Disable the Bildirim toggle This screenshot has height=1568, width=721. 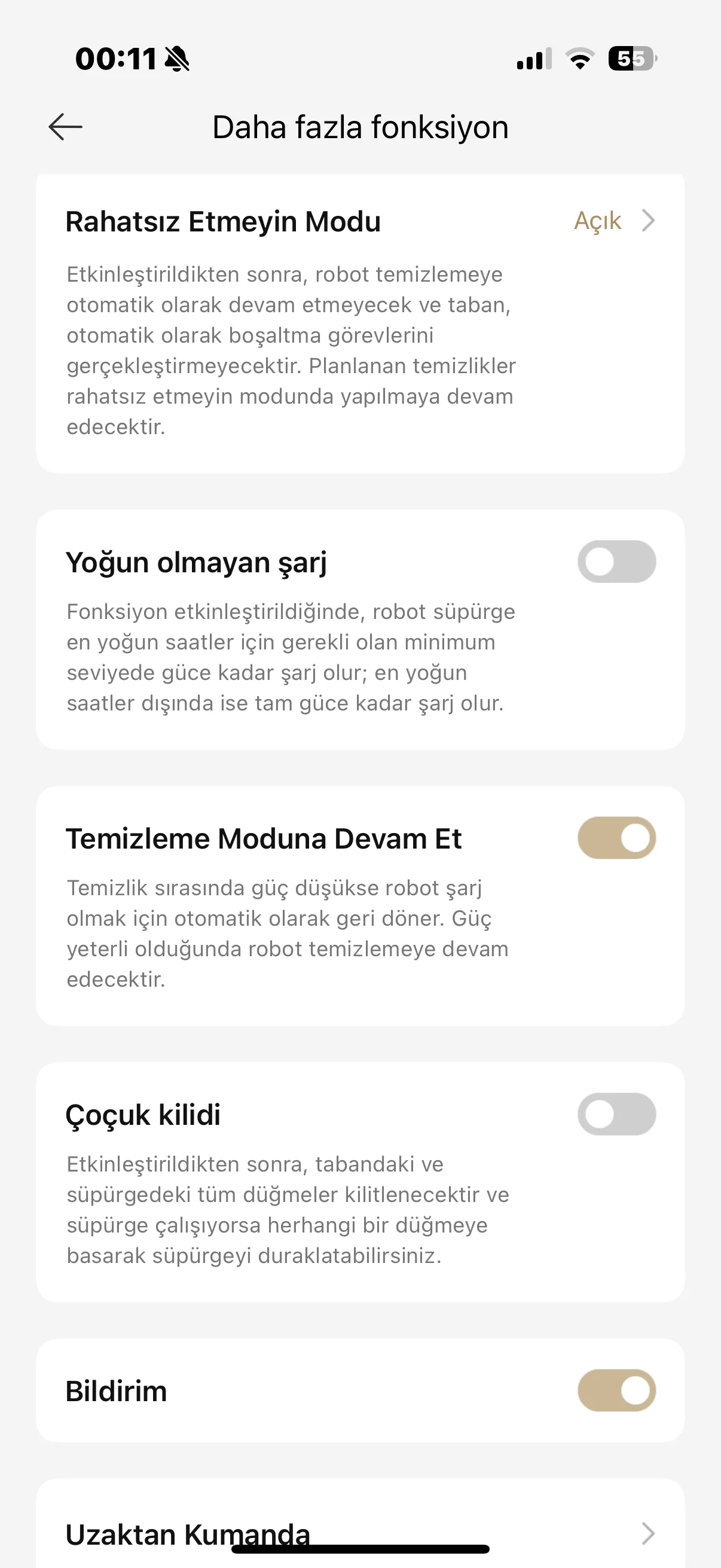(x=616, y=1391)
